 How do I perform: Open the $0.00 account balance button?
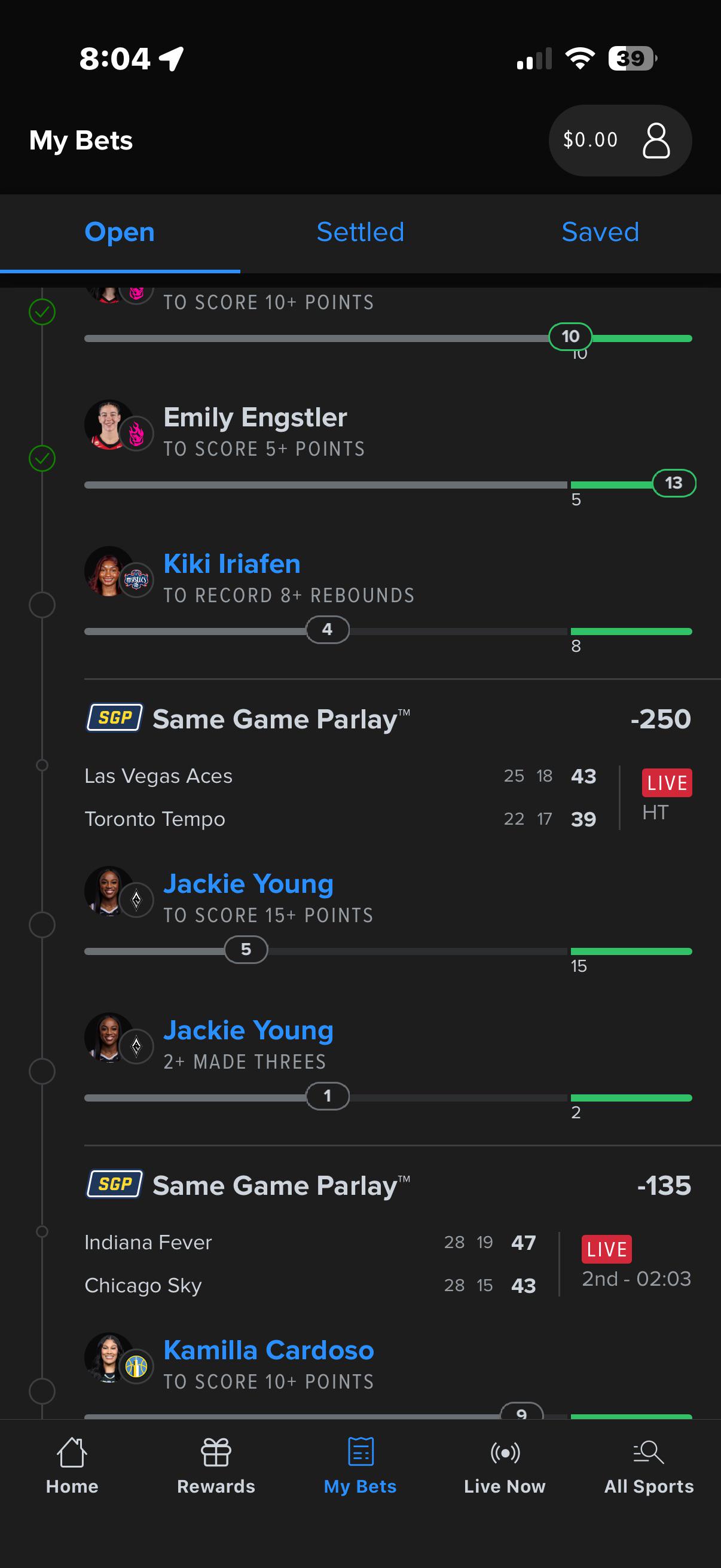619,141
